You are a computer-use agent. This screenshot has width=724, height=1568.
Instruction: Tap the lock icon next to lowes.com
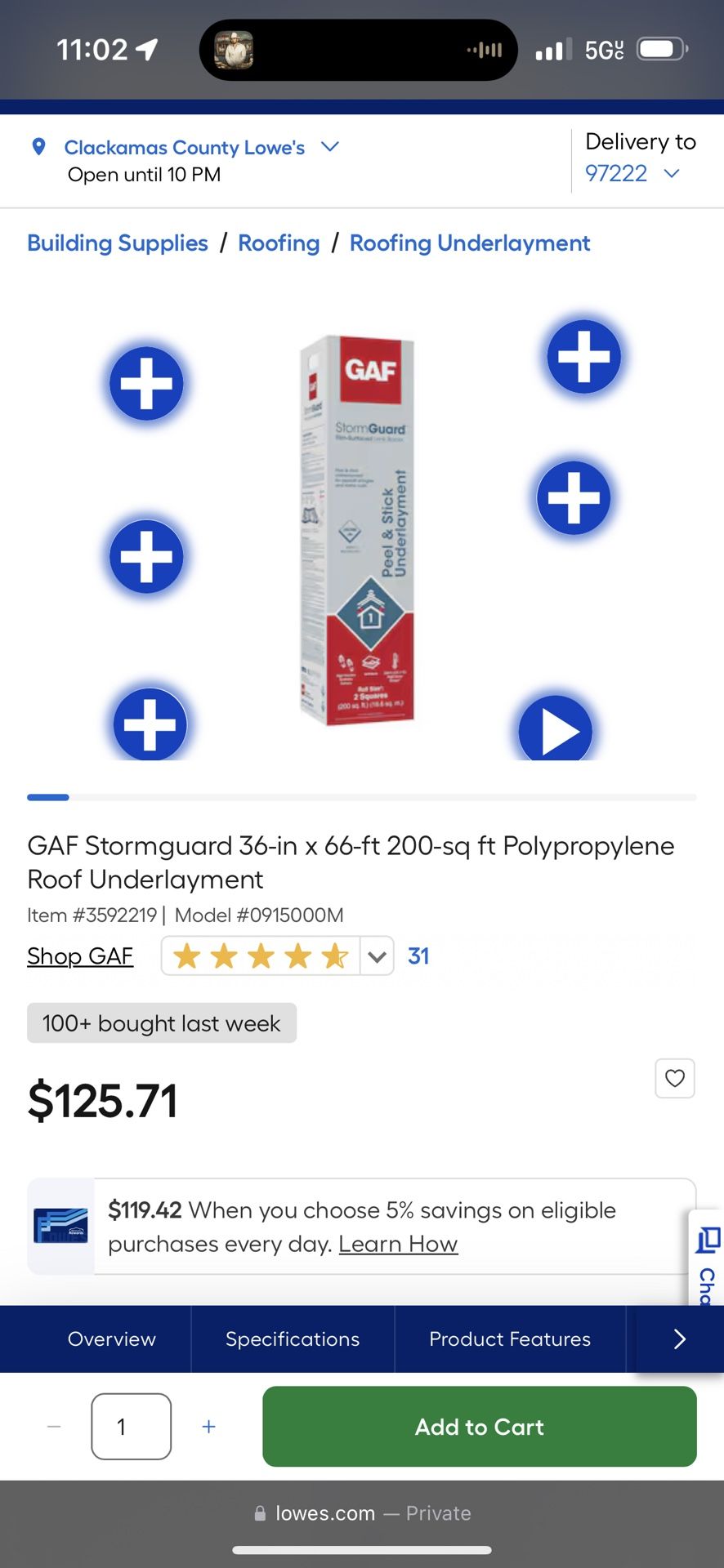[261, 1512]
